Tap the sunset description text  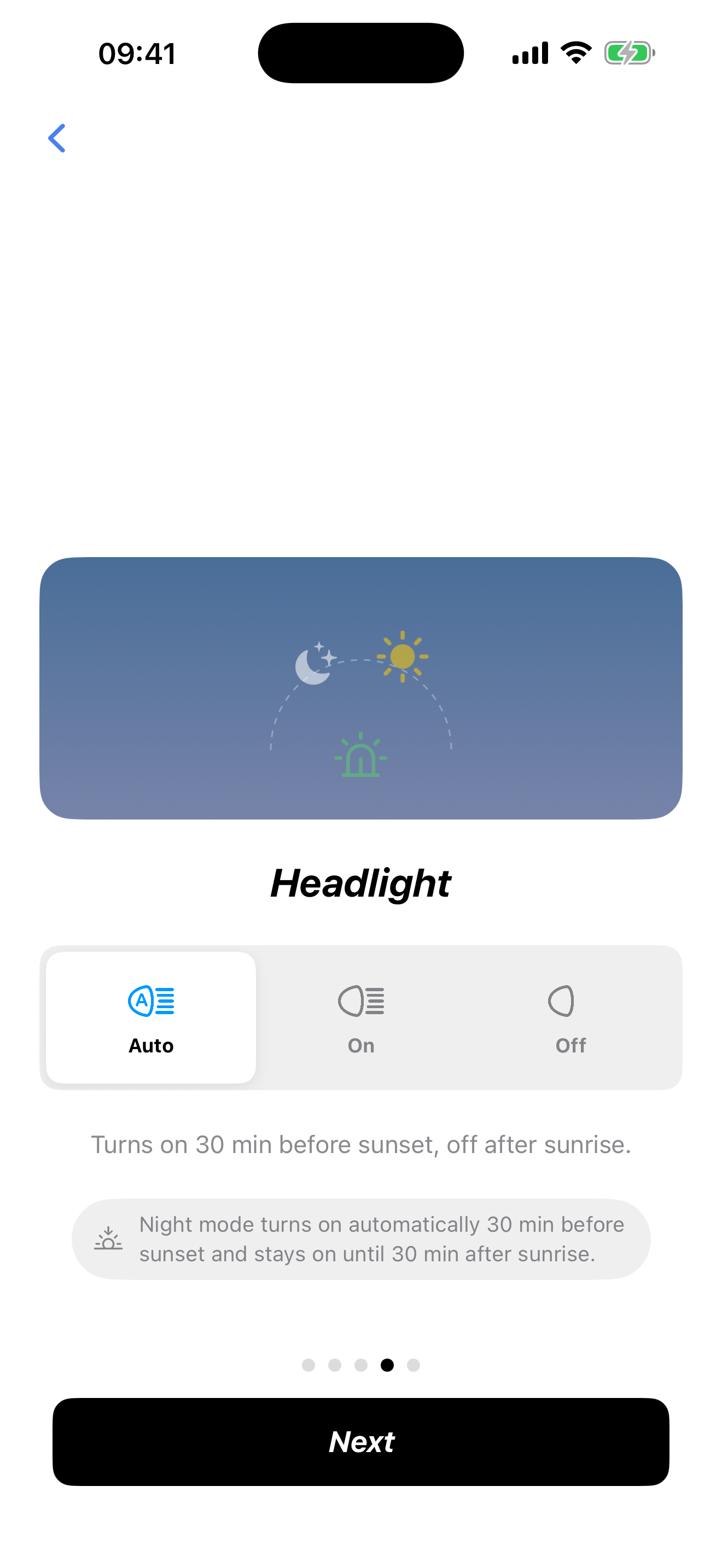coord(360,1144)
